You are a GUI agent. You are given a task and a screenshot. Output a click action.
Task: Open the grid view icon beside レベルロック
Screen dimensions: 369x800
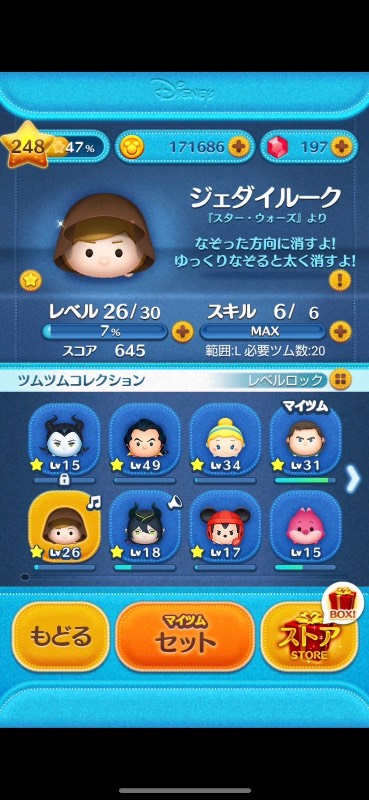pos(340,380)
